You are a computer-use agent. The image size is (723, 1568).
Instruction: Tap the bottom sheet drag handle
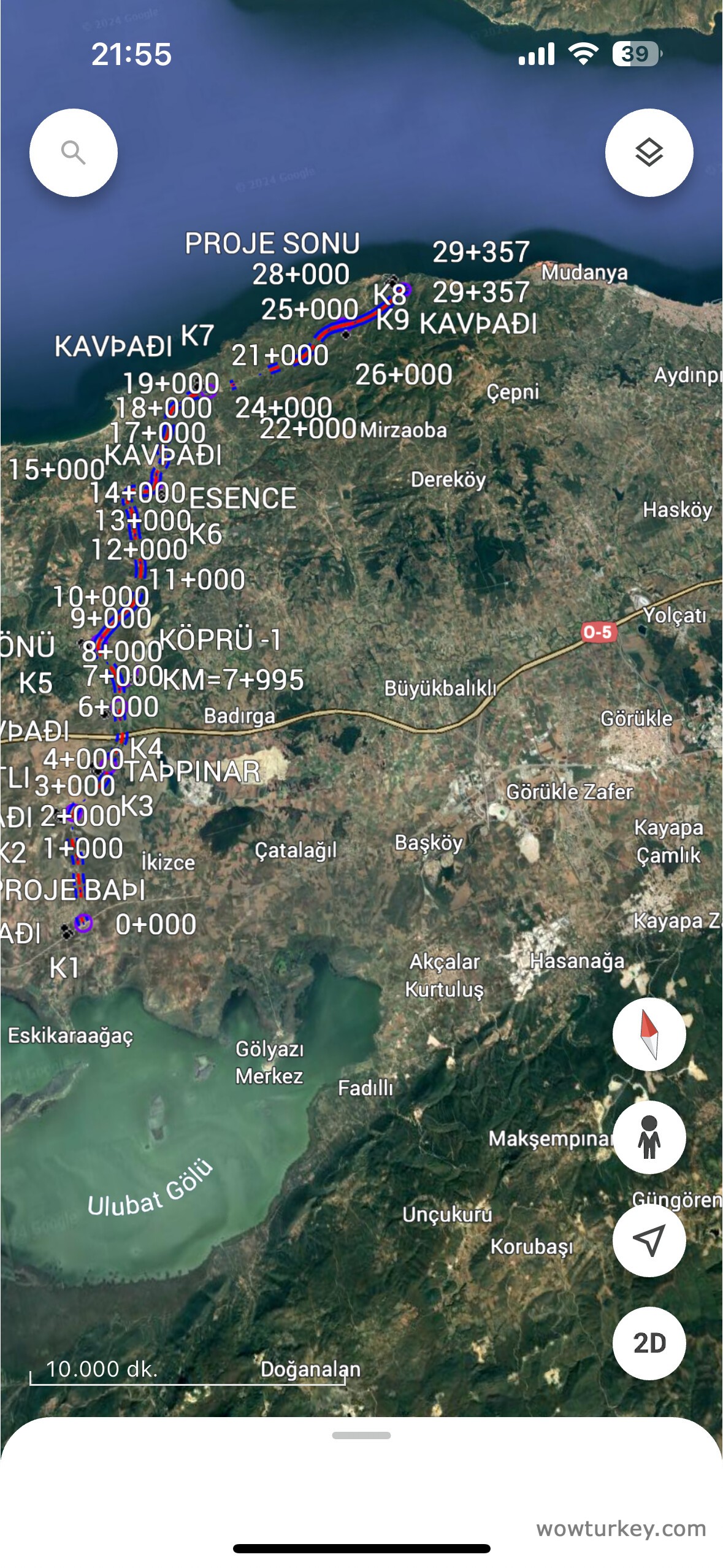click(361, 1435)
